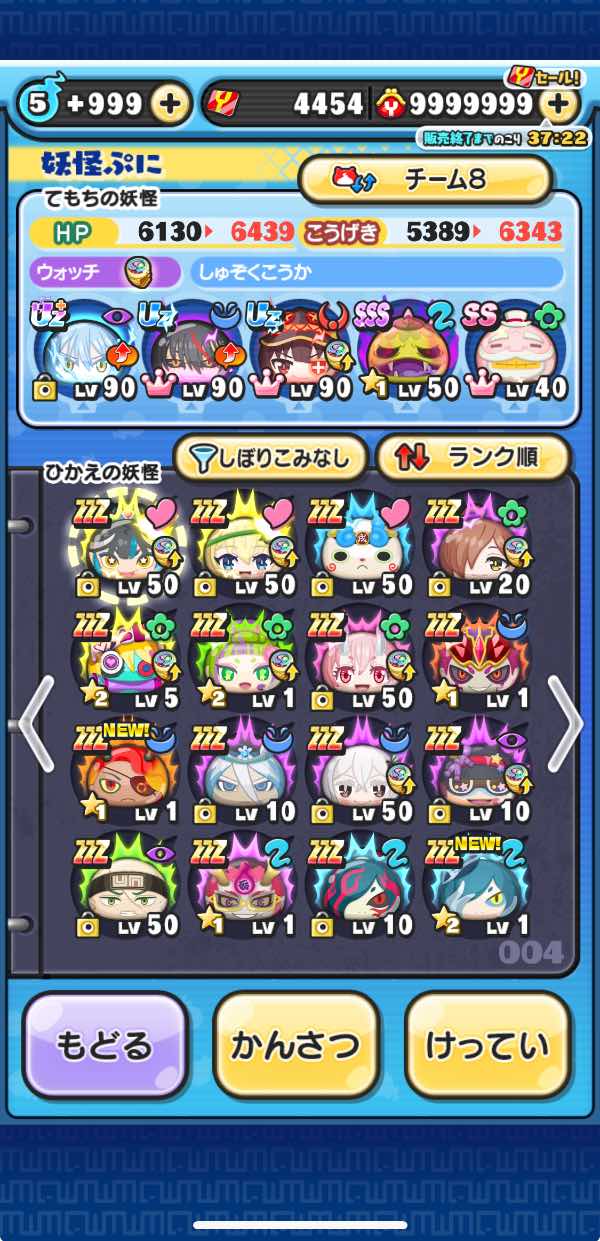Go to the previous reserve page arrow
The image size is (600, 1241).
[x=36, y=723]
